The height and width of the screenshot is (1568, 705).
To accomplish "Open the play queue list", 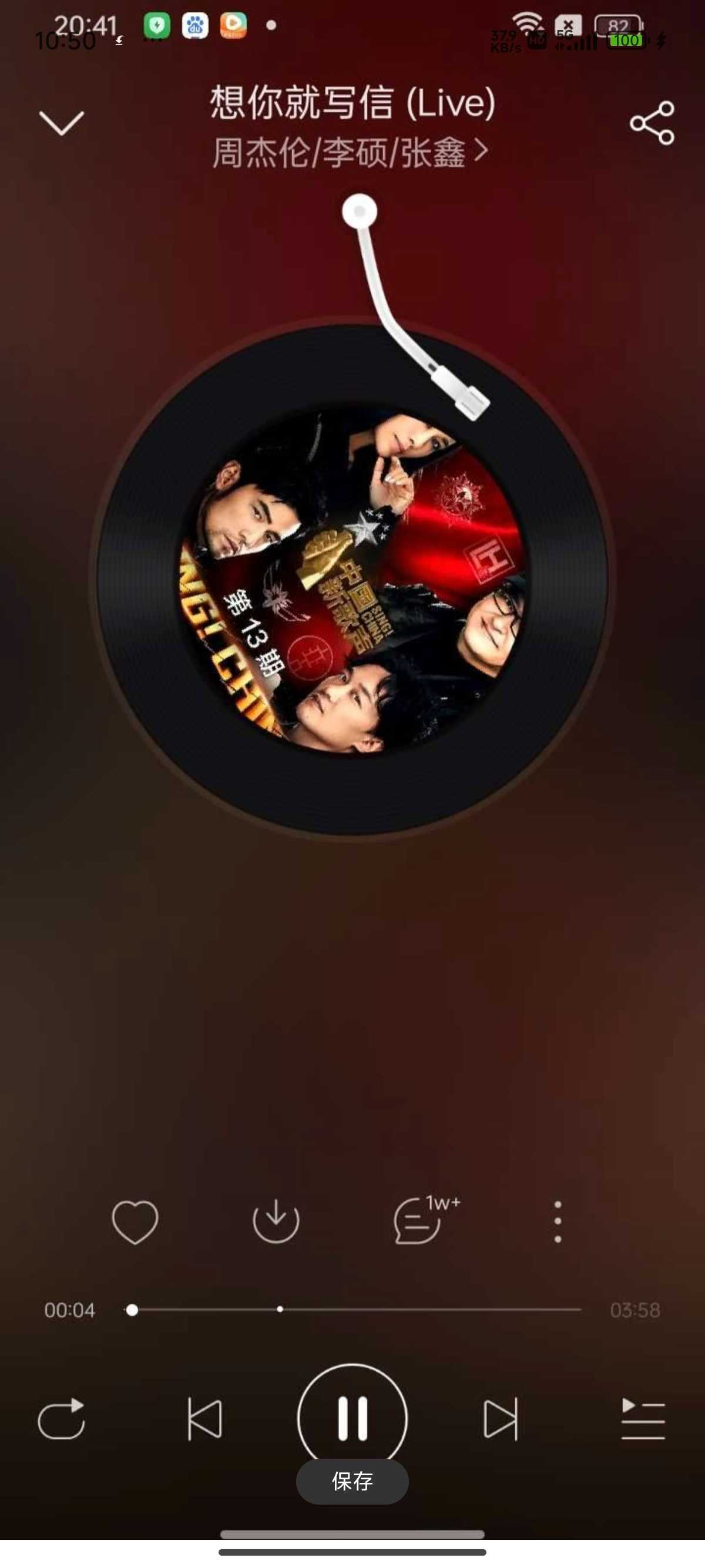I will click(x=643, y=1419).
